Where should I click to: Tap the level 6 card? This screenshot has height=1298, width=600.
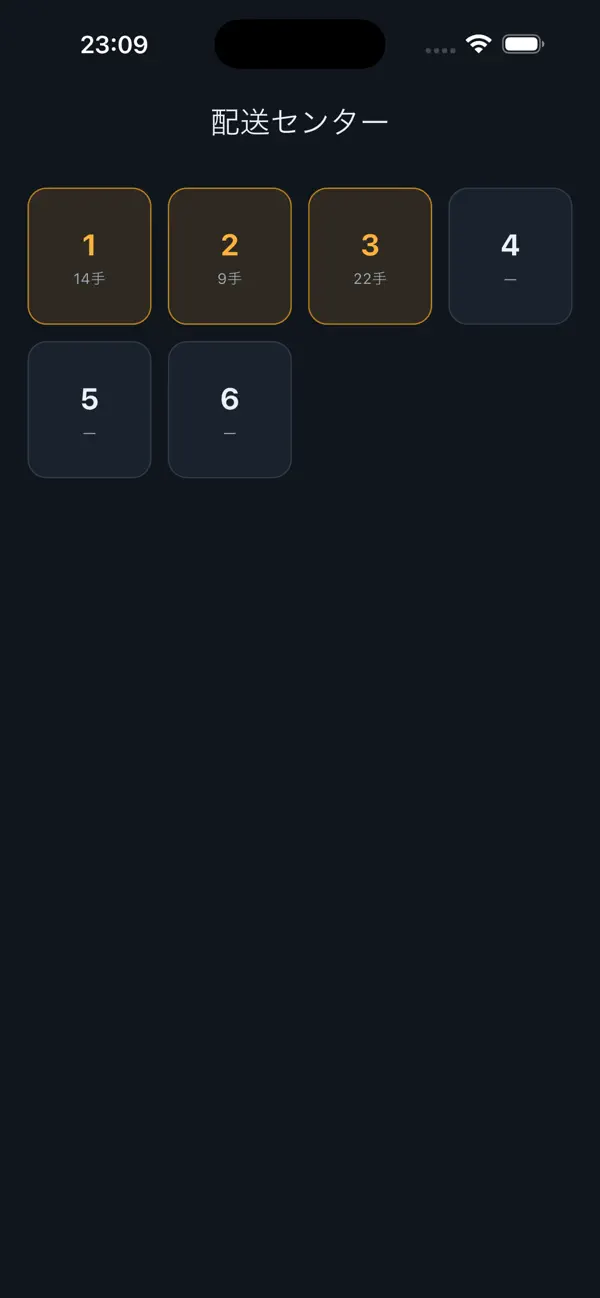[230, 410]
